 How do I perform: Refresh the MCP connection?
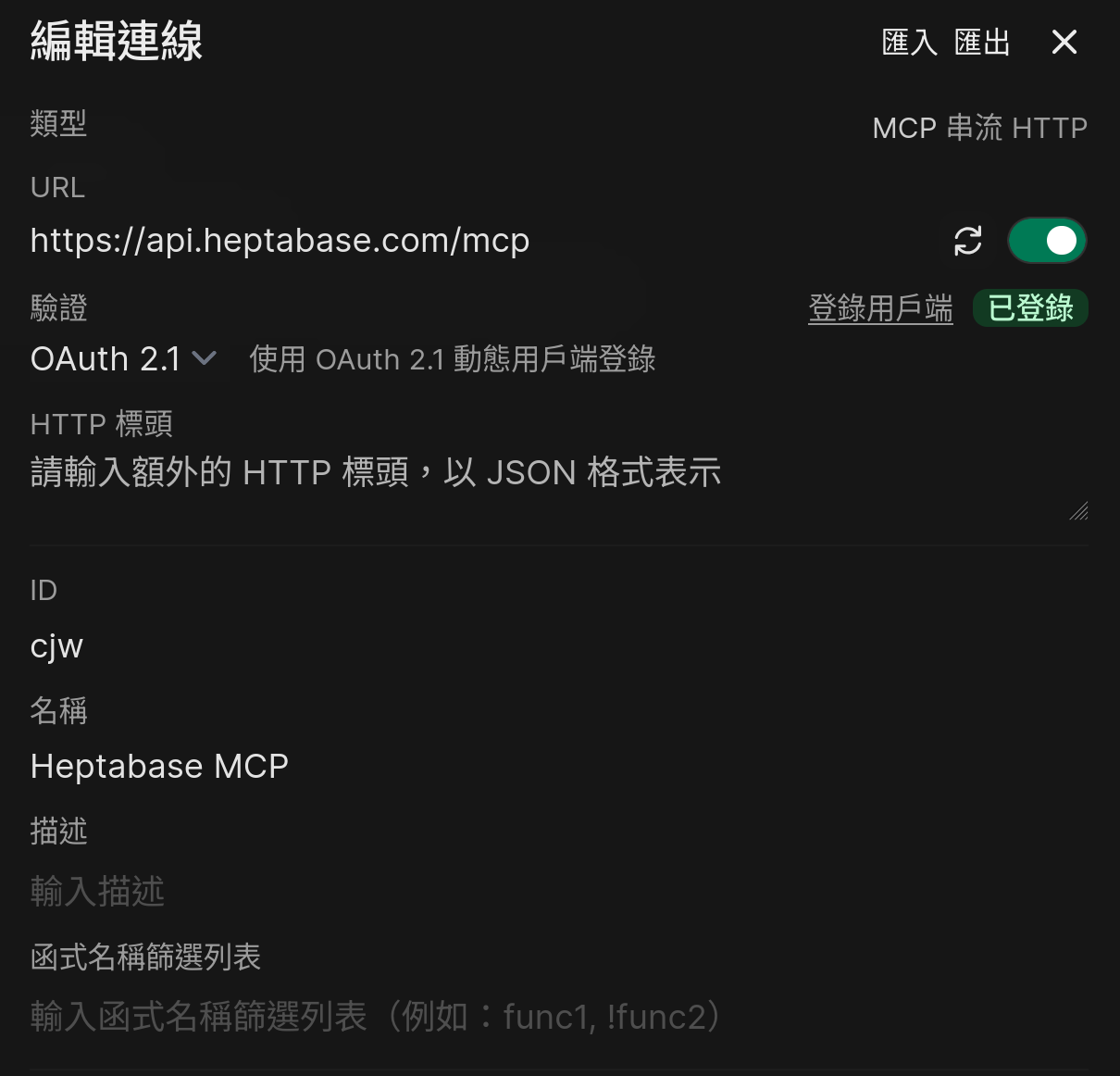968,241
